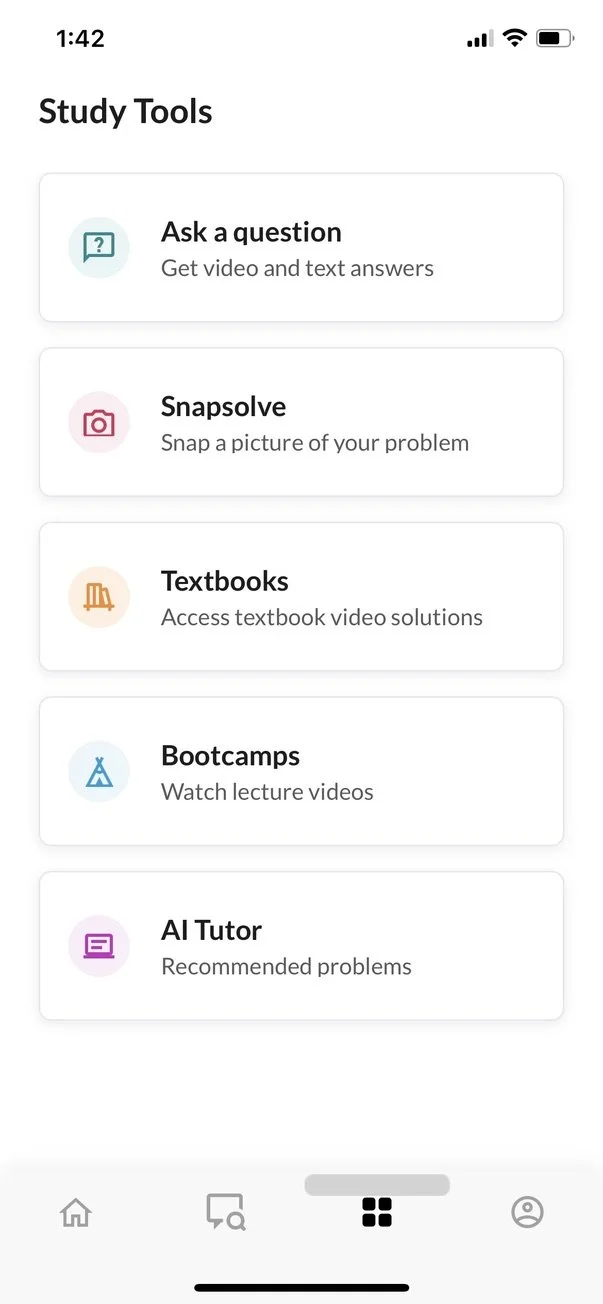Select the Bootcamps lecture videos card
The width and height of the screenshot is (603, 1304).
(301, 771)
